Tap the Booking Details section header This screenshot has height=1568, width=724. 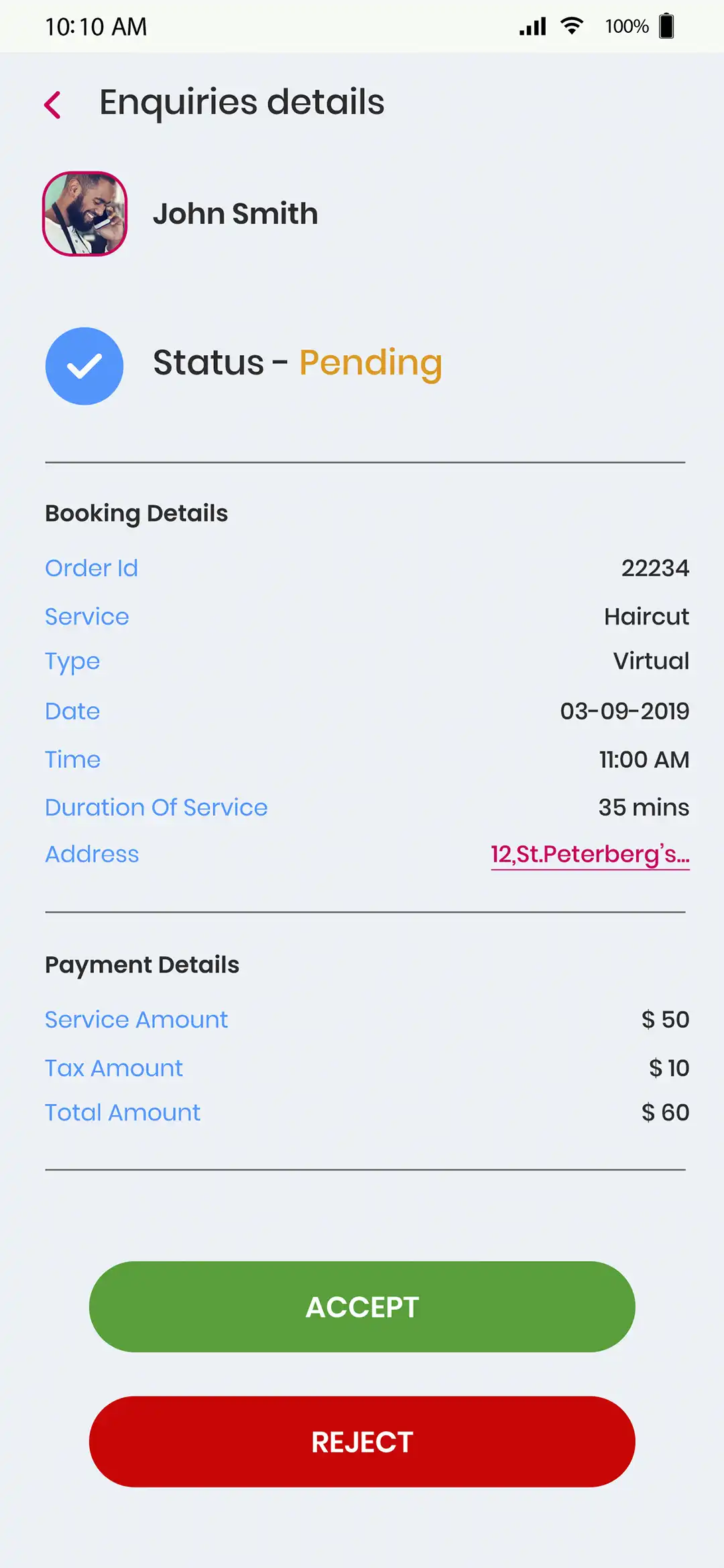pos(136,513)
